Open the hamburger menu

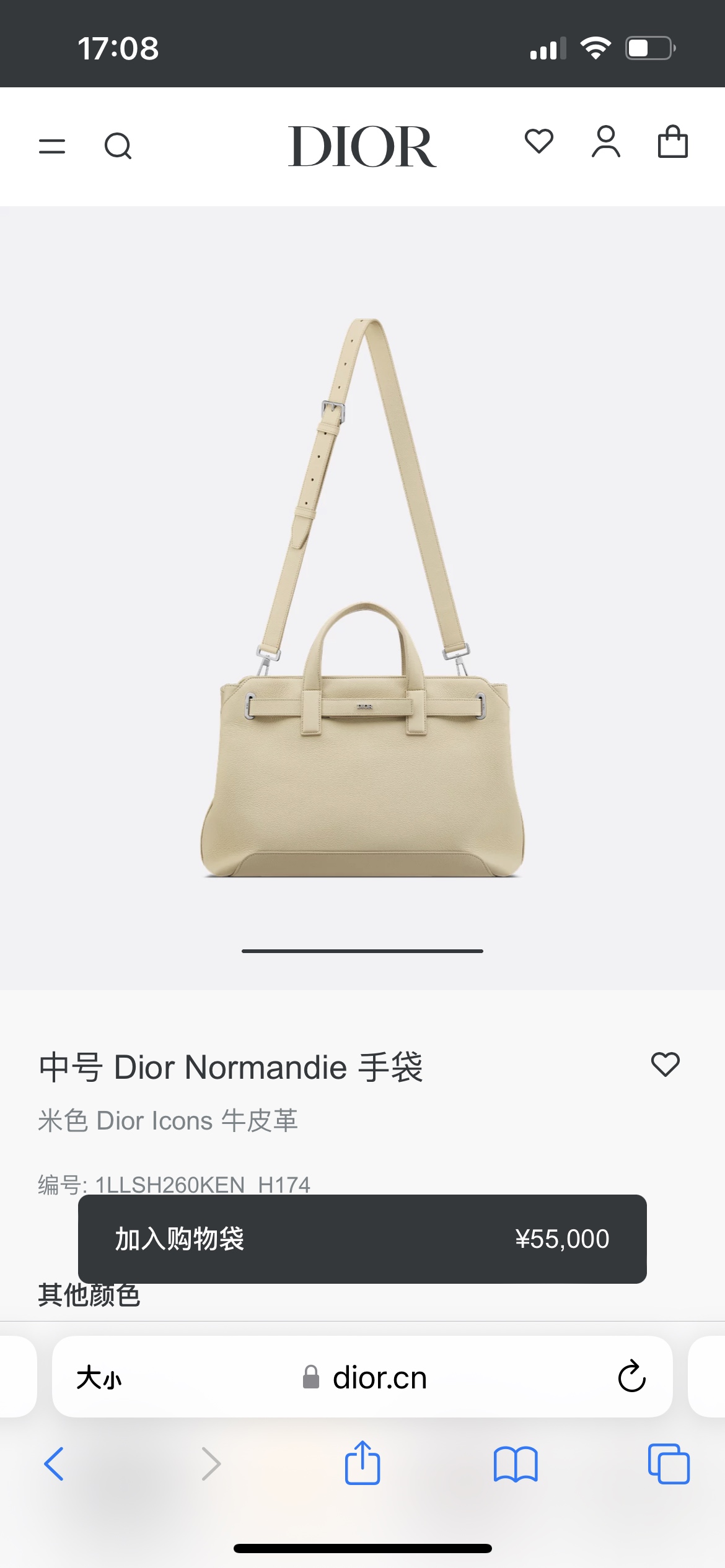click(x=52, y=147)
